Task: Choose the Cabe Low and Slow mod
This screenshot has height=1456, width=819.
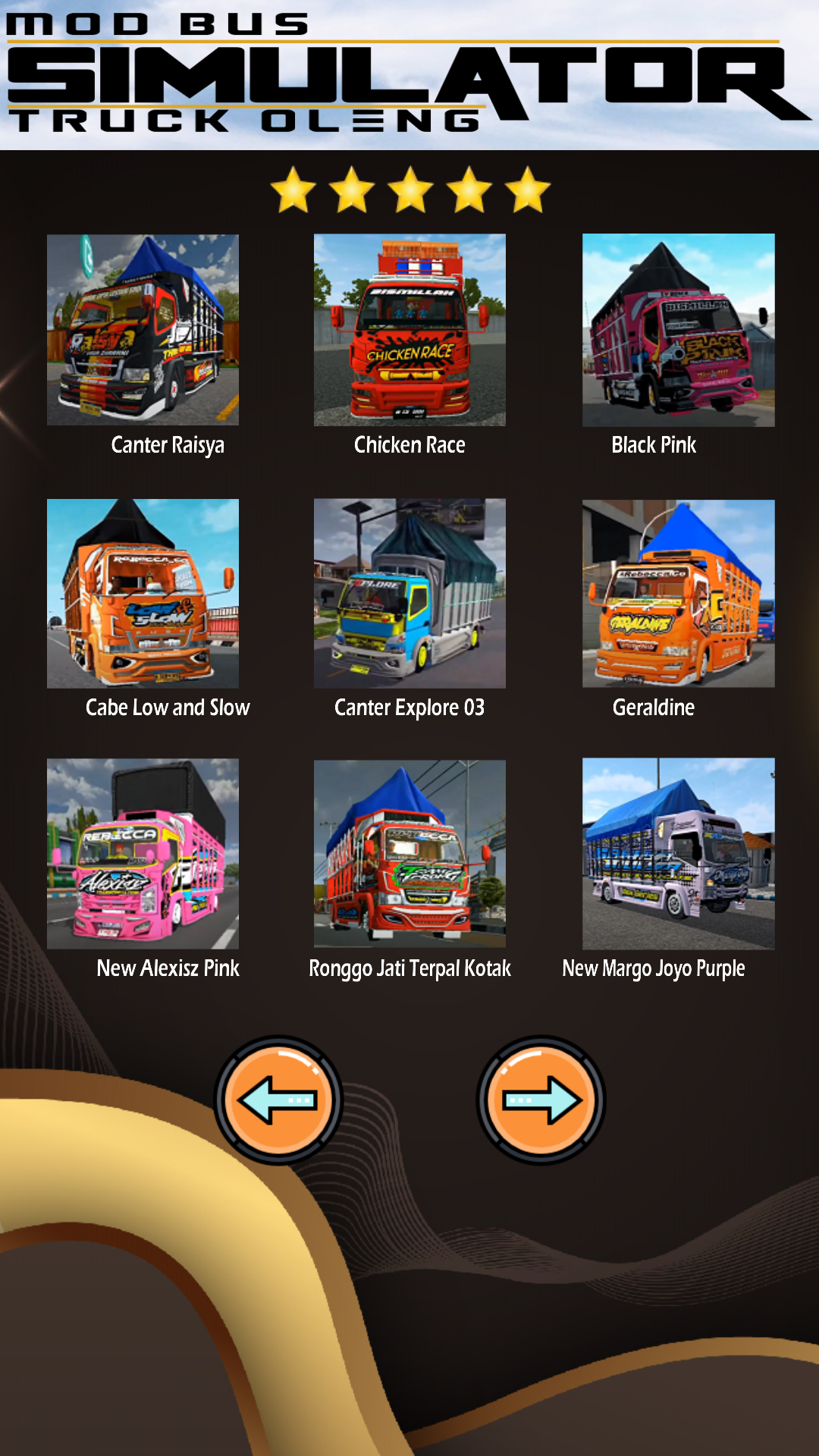Action: [143, 594]
